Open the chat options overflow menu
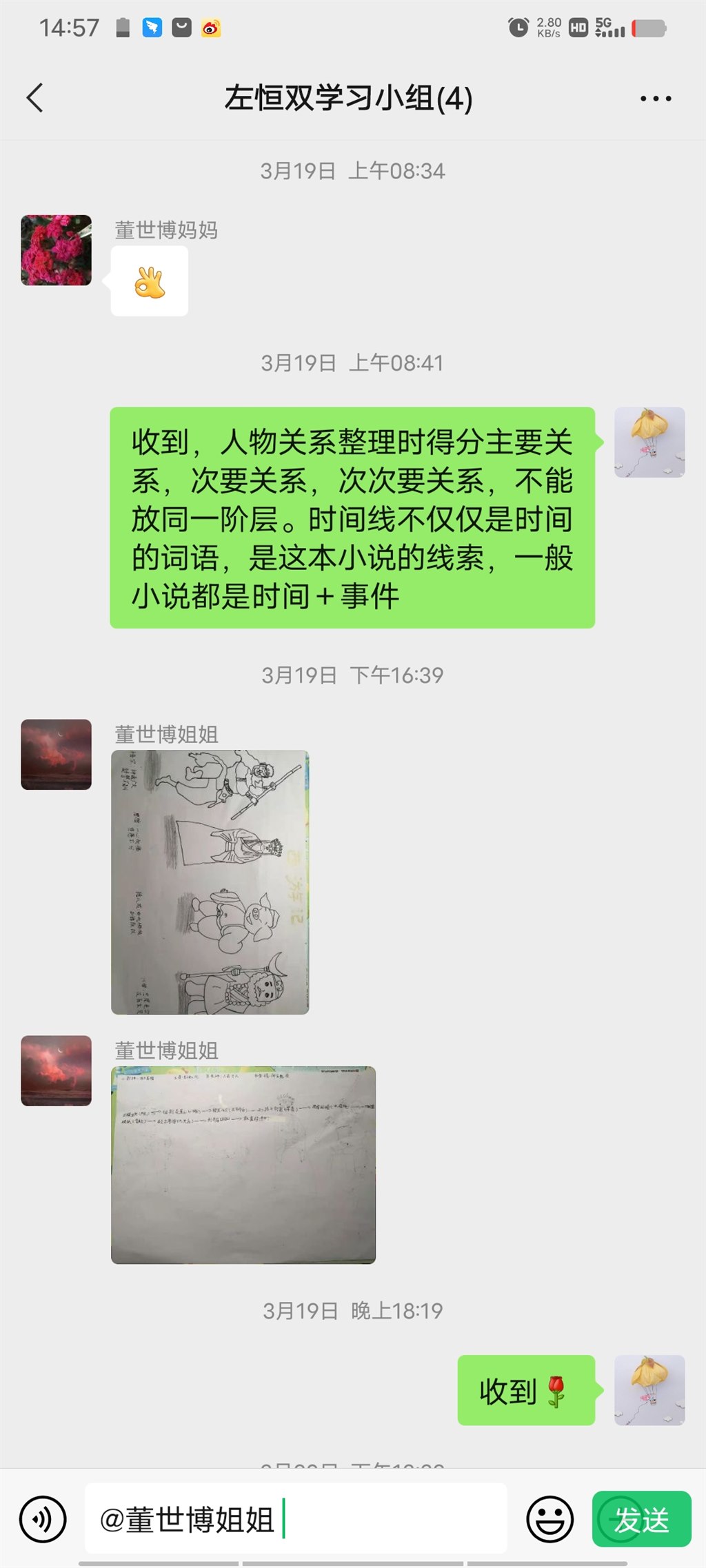 pos(655,99)
